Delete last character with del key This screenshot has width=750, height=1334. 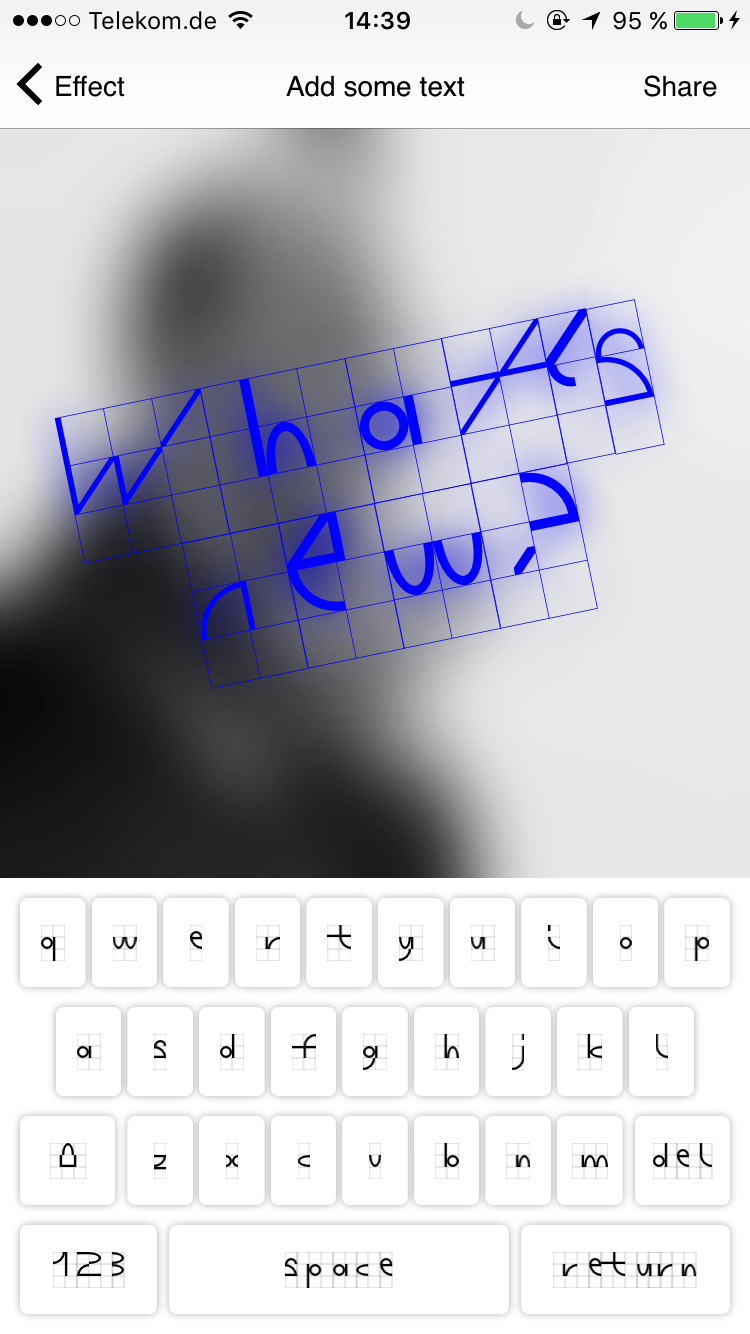682,1160
